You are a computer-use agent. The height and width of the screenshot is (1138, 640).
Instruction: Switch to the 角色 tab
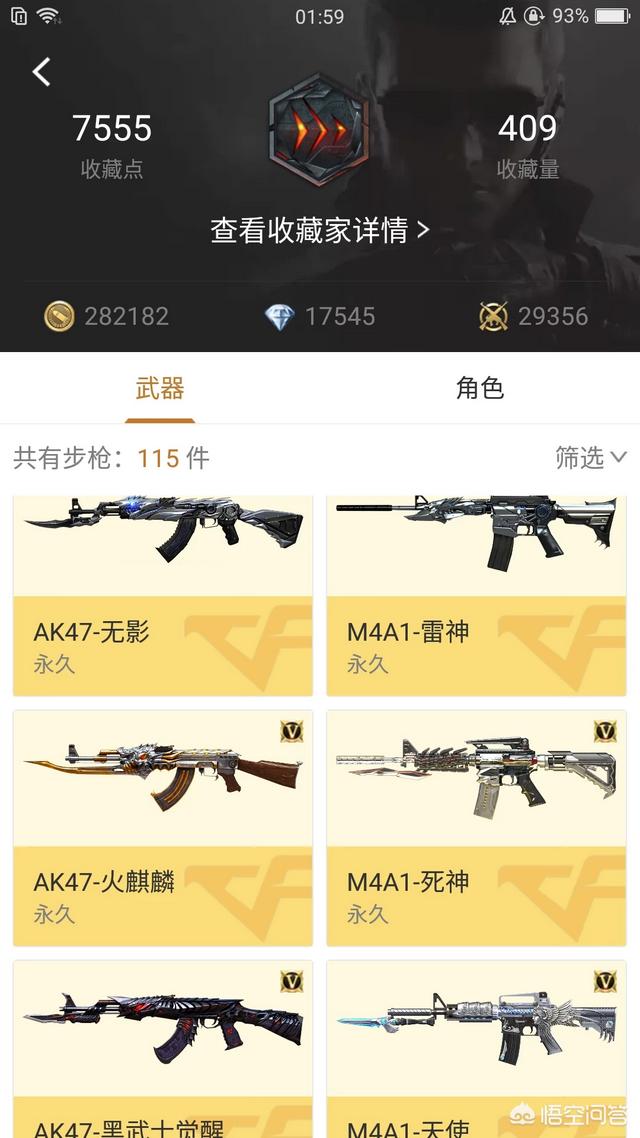(x=479, y=388)
